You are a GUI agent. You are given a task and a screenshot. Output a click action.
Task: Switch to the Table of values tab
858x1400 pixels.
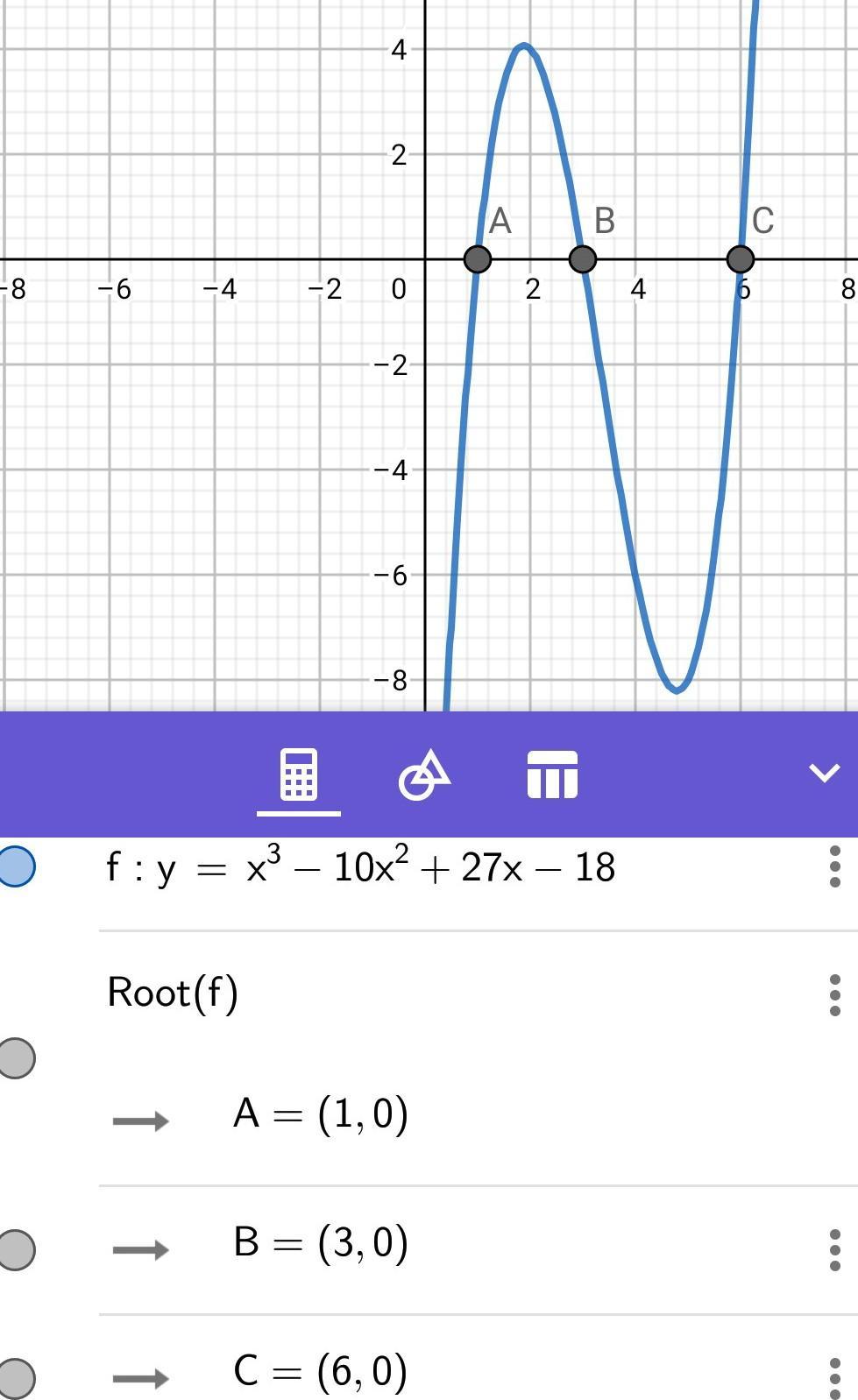pos(552,774)
